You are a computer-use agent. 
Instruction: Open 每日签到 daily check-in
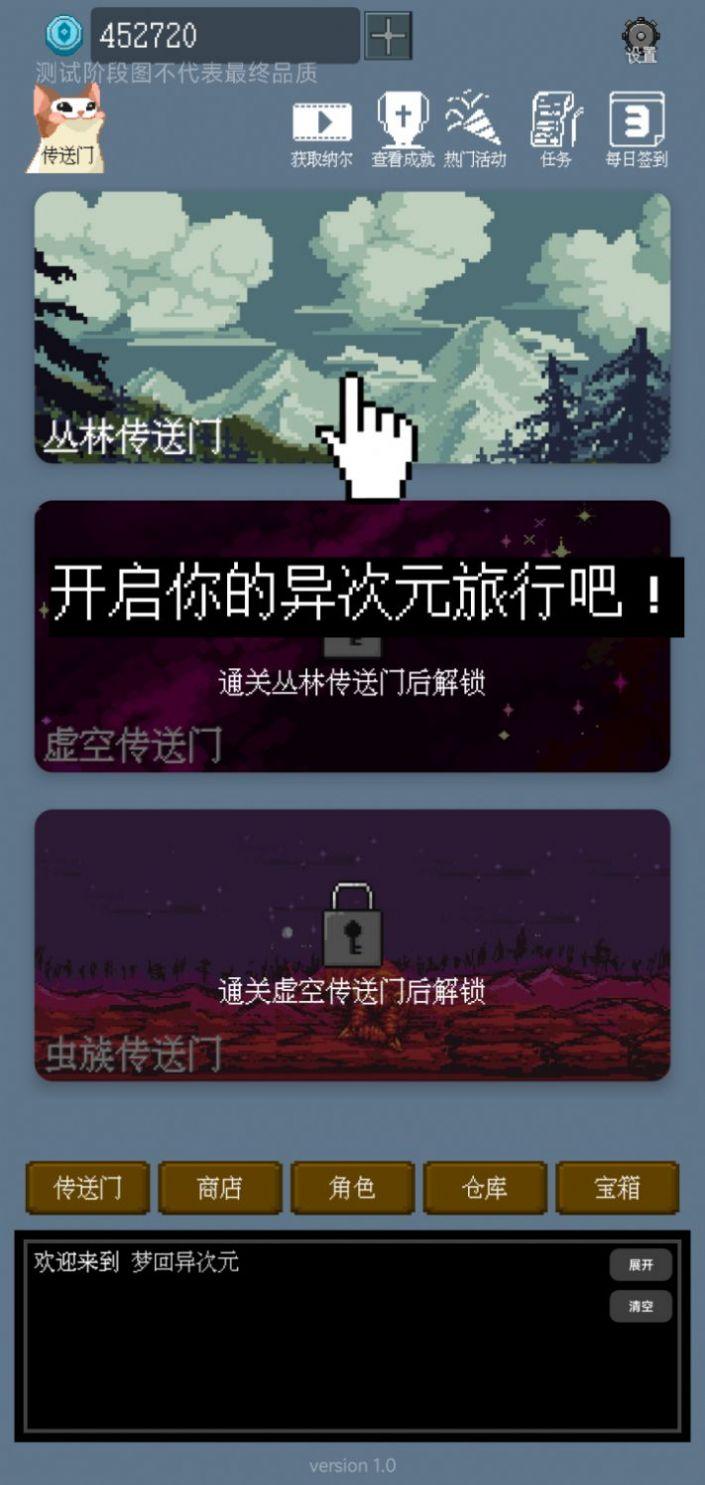(636, 131)
